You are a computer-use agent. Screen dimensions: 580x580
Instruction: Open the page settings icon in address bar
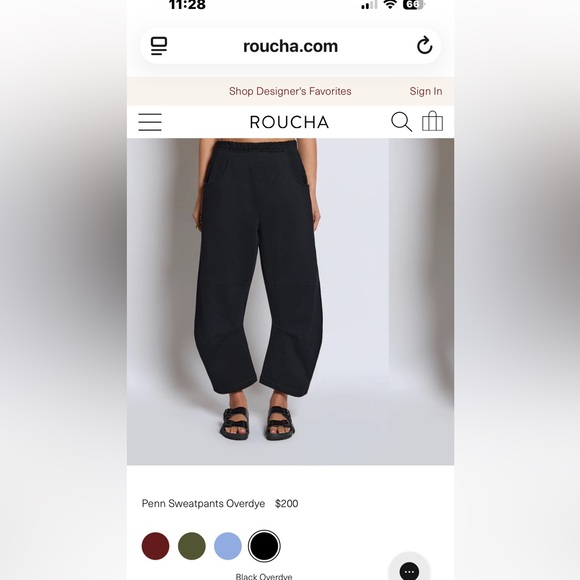pos(159,46)
